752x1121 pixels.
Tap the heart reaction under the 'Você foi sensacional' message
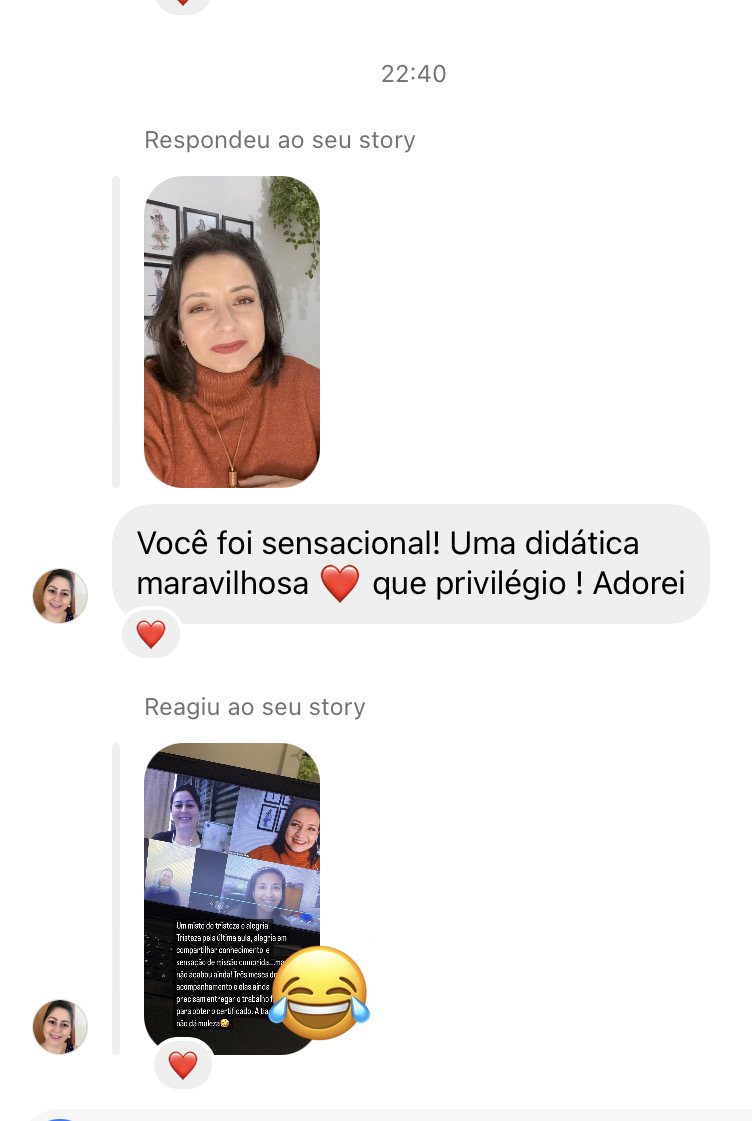click(151, 634)
